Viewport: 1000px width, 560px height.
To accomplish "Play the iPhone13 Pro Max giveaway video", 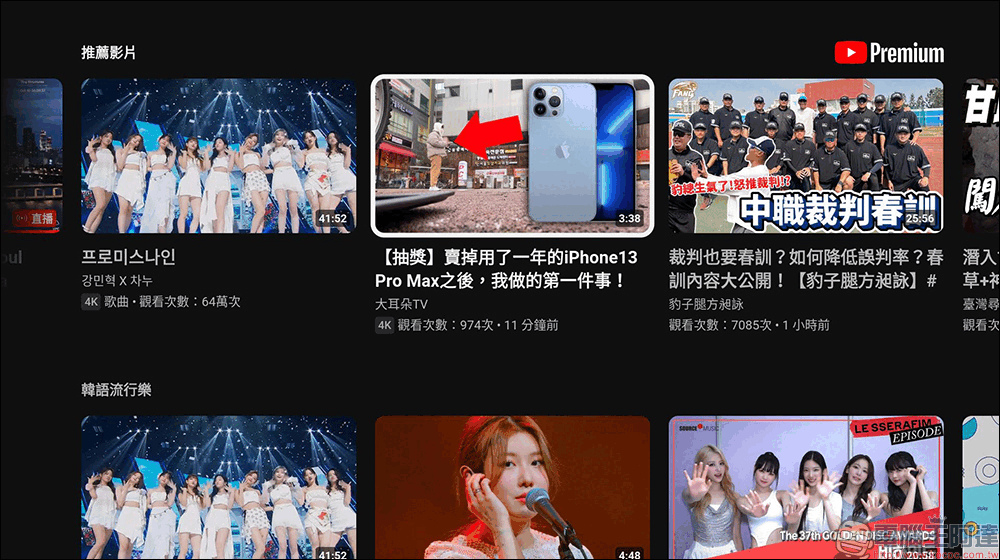I will pyautogui.click(x=512, y=156).
